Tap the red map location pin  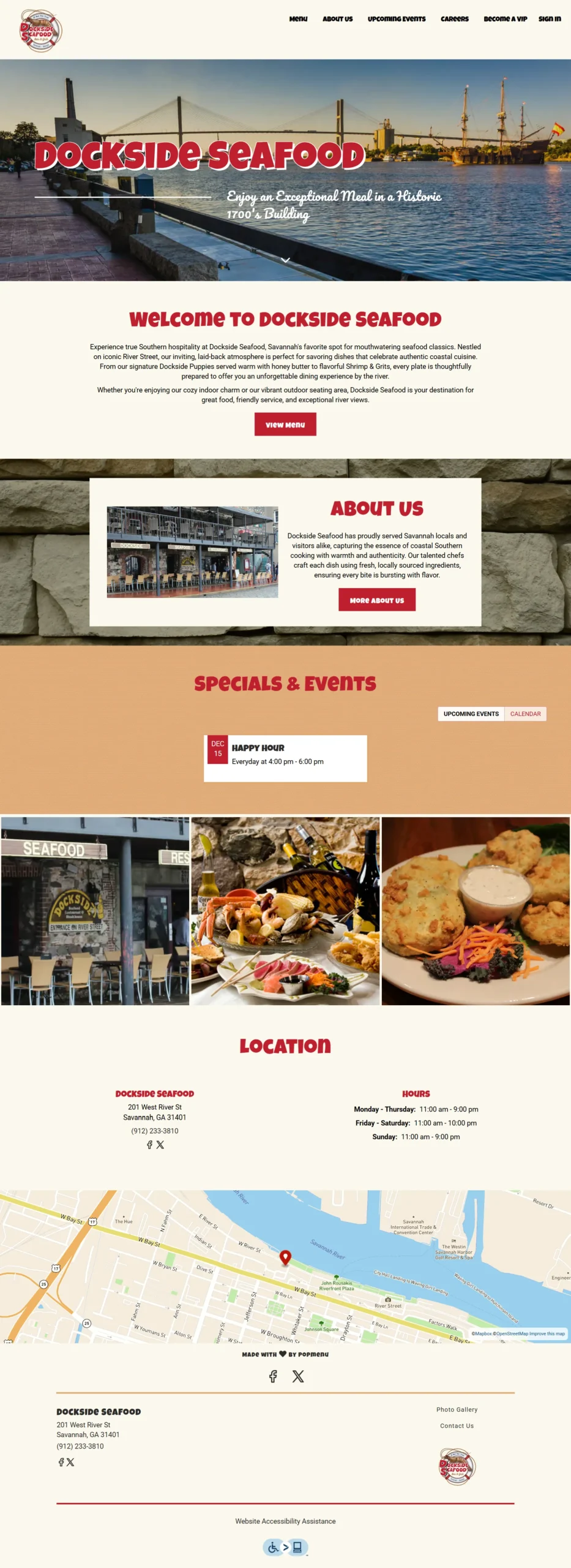coord(285,1257)
